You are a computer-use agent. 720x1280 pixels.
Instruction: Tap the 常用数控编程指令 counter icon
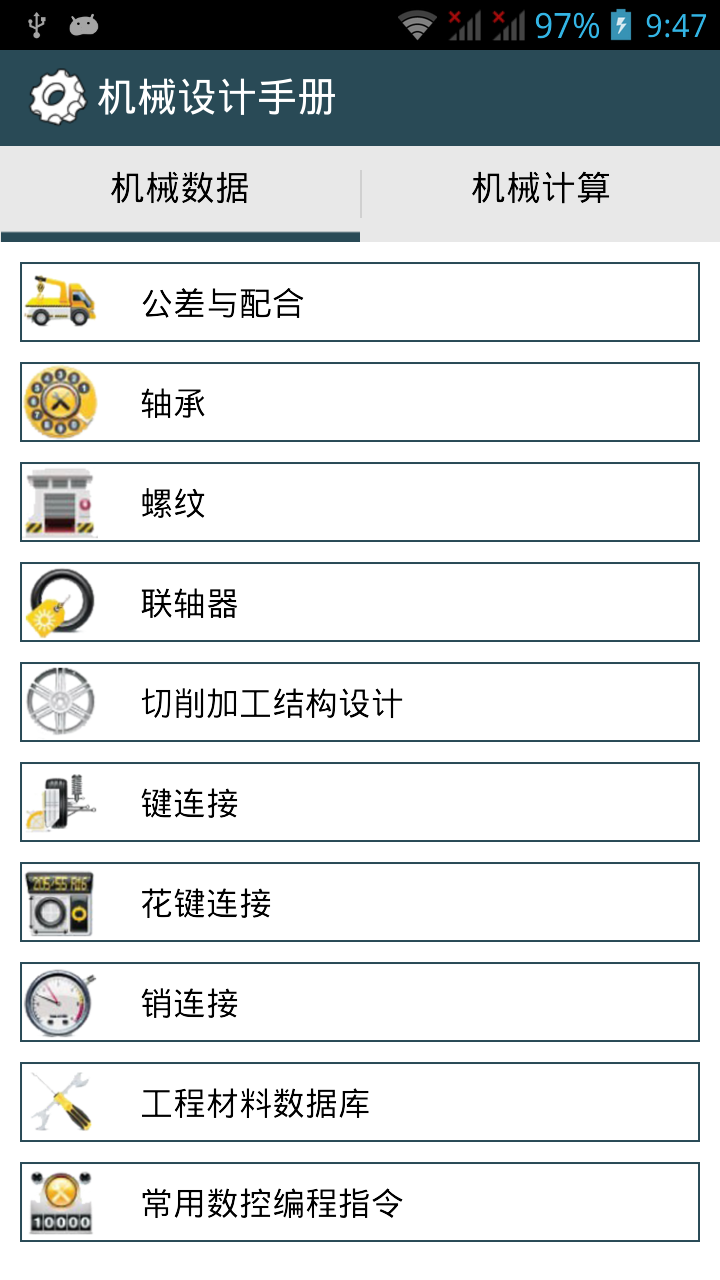[x=58, y=1201]
